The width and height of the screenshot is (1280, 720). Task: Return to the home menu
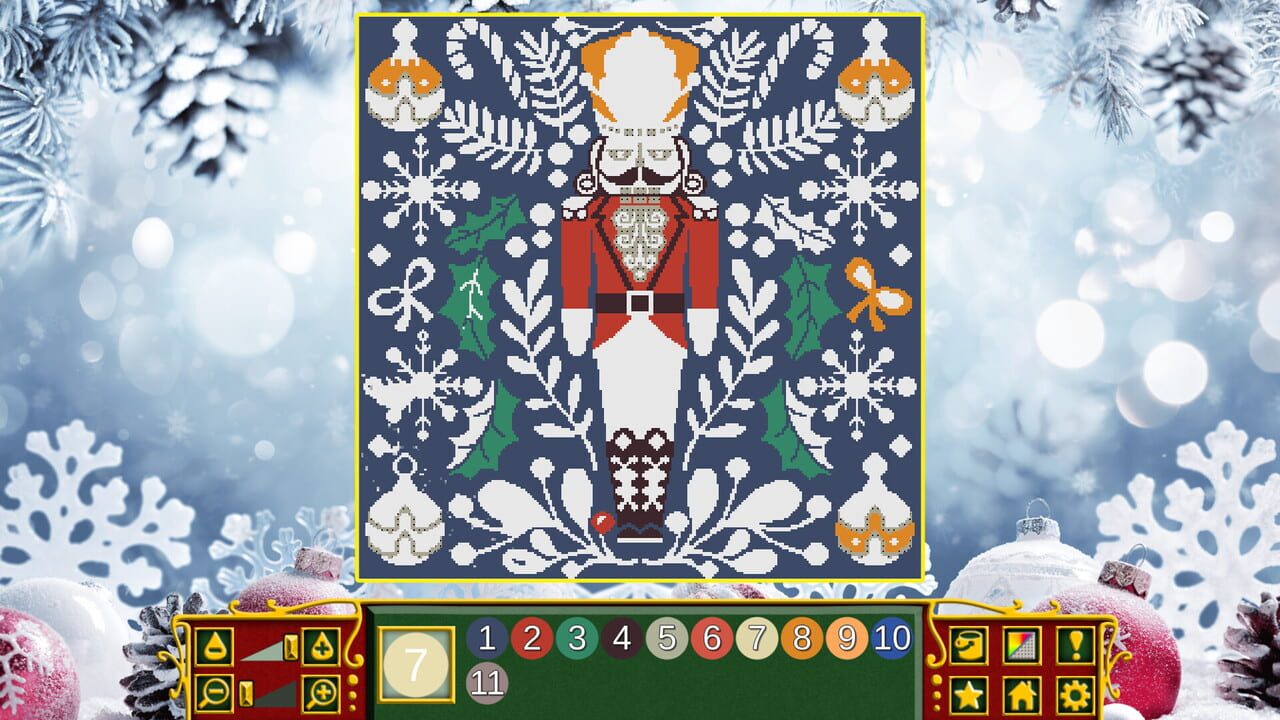click(x=1022, y=694)
